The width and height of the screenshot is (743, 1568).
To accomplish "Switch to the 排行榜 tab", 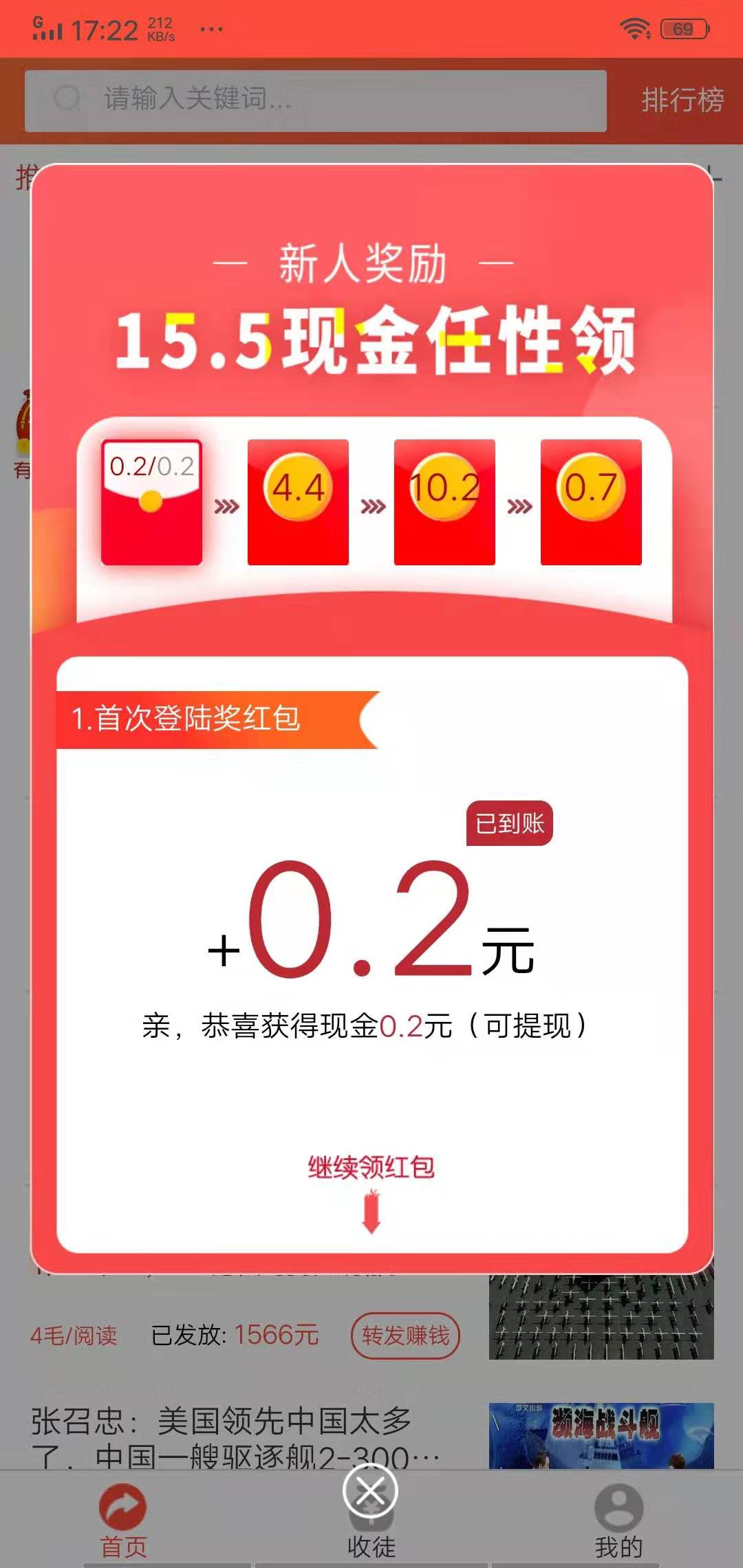I will coord(680,99).
